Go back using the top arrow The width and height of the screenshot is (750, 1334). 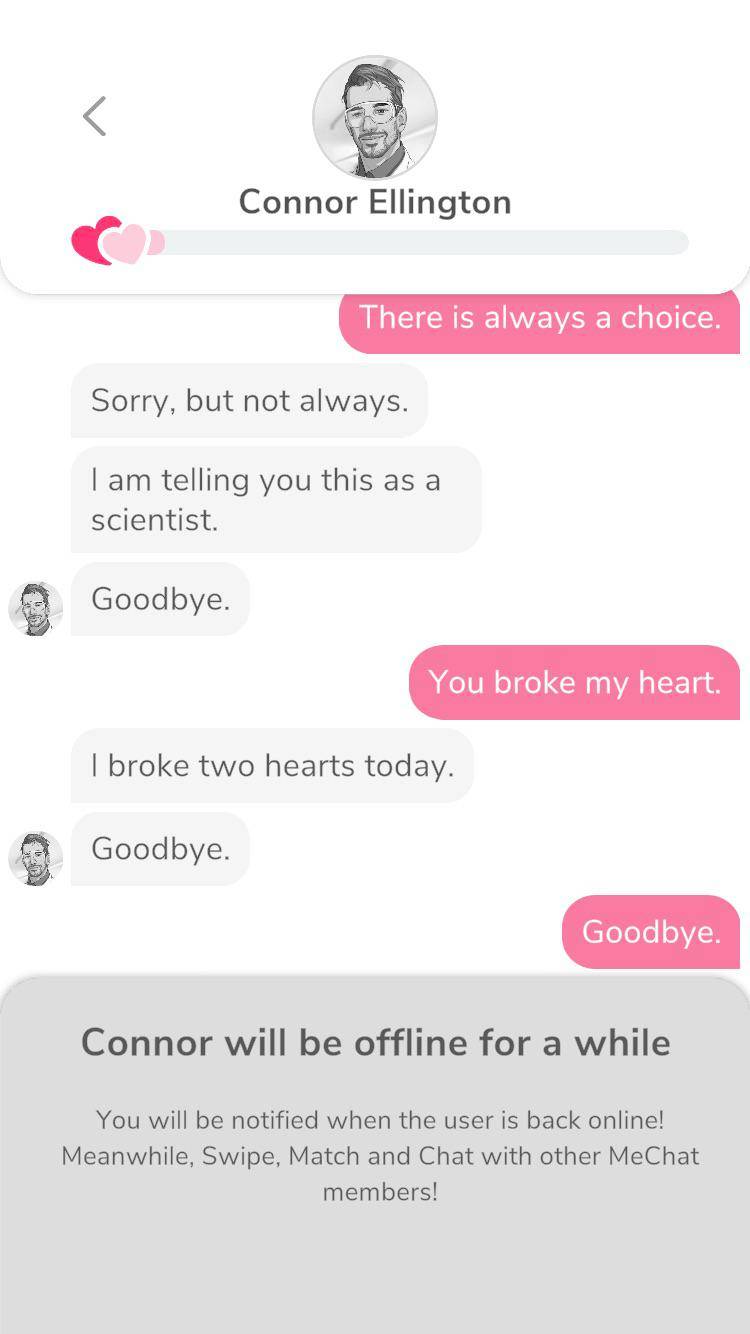(94, 116)
